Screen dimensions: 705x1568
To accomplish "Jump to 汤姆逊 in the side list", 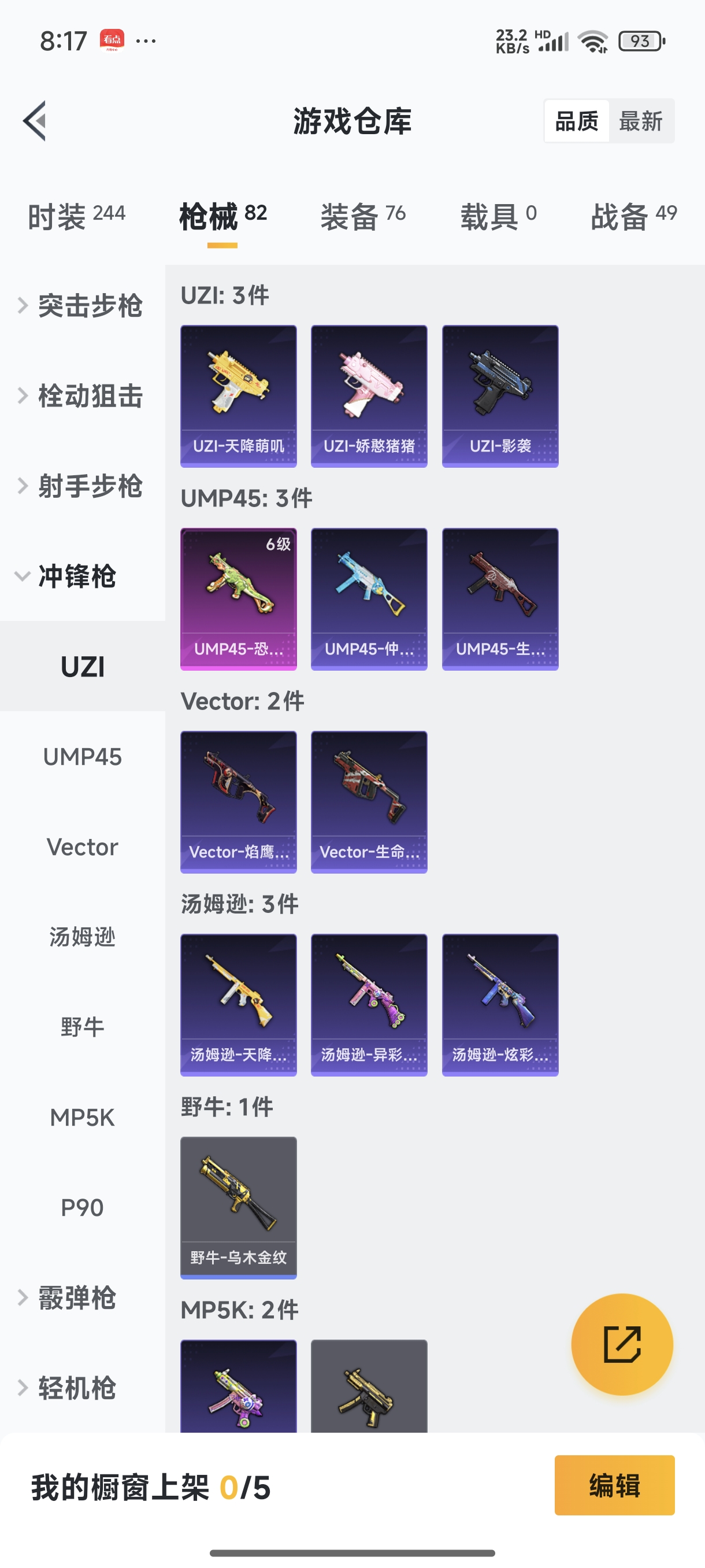I will [x=82, y=937].
